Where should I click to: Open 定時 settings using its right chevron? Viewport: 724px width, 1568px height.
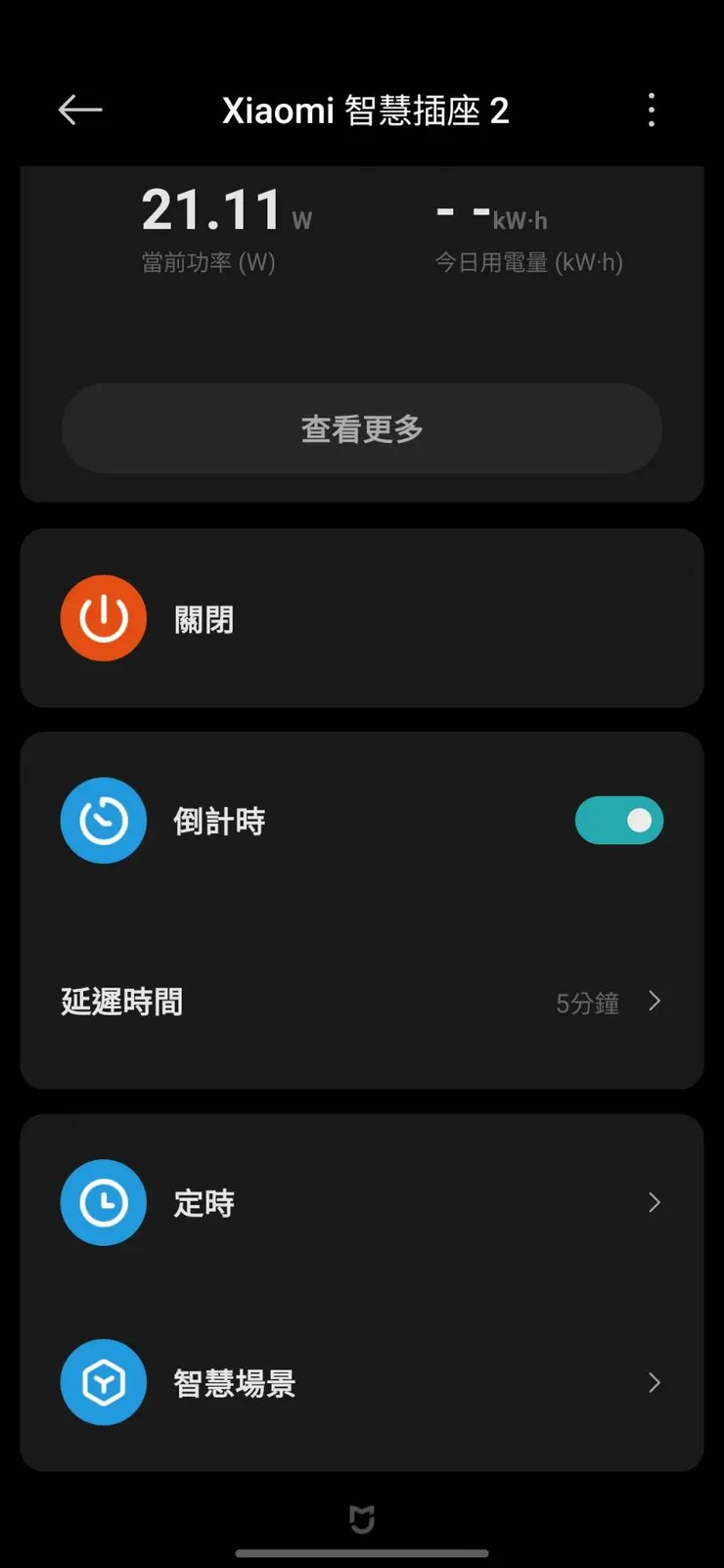[x=654, y=1202]
